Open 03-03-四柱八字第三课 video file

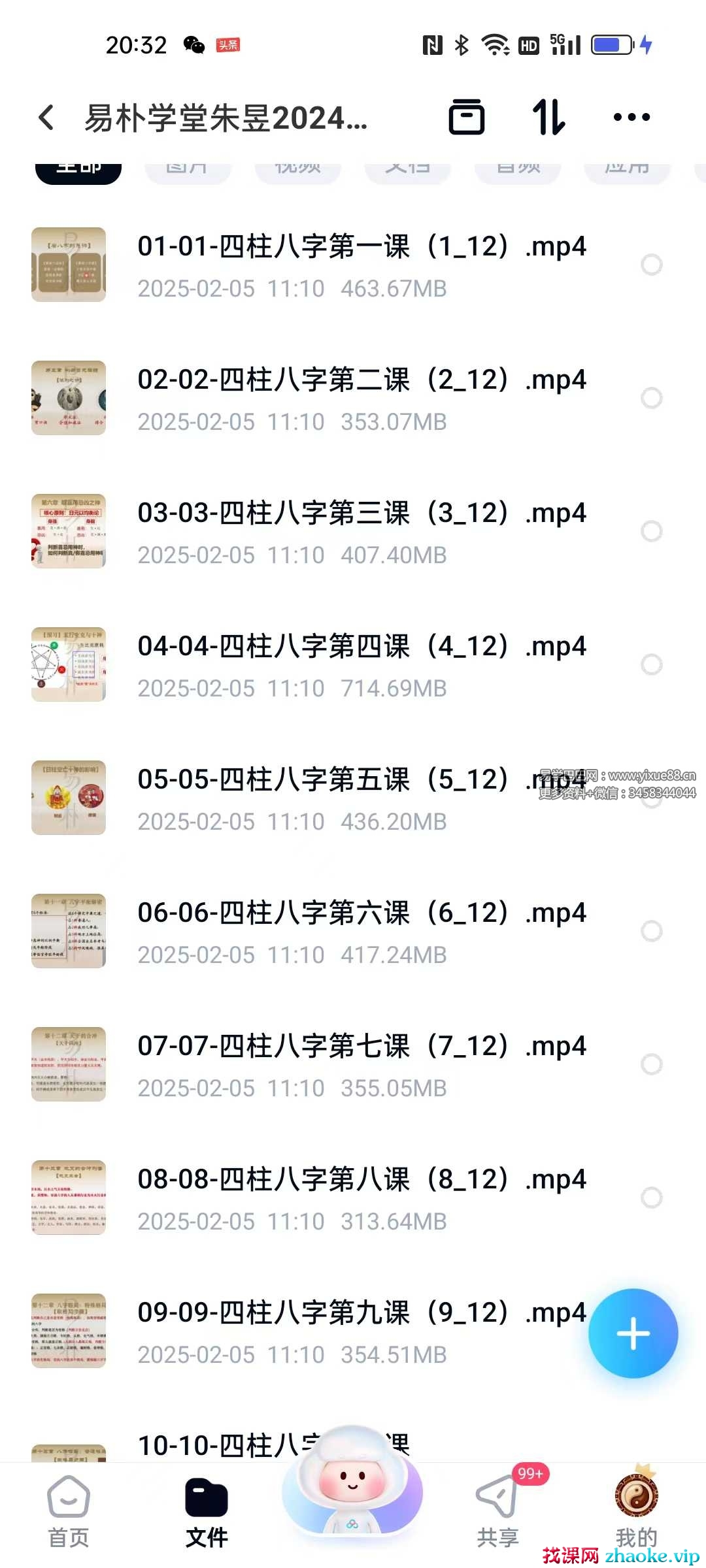tap(361, 514)
